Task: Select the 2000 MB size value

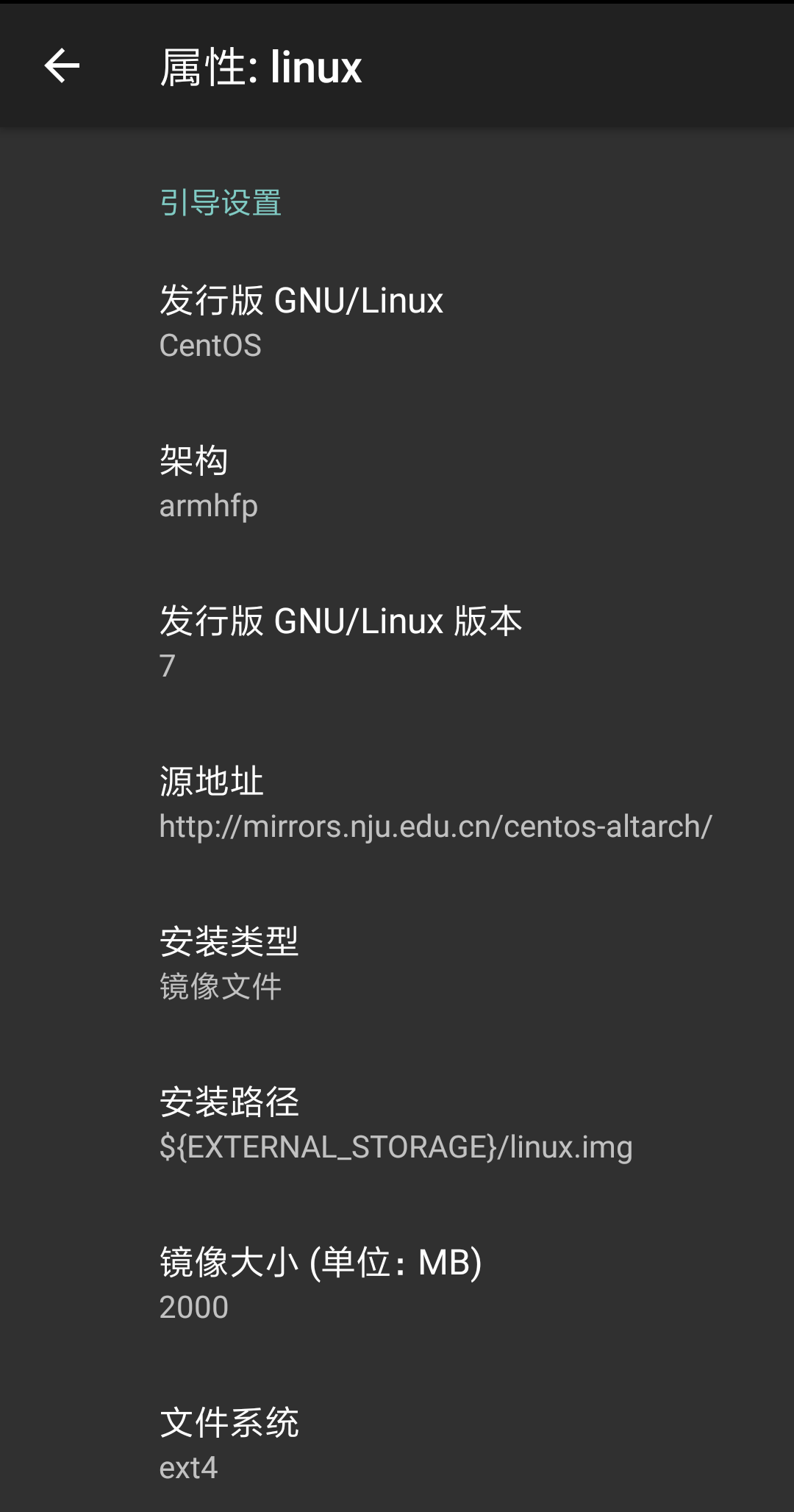Action: [x=193, y=1306]
